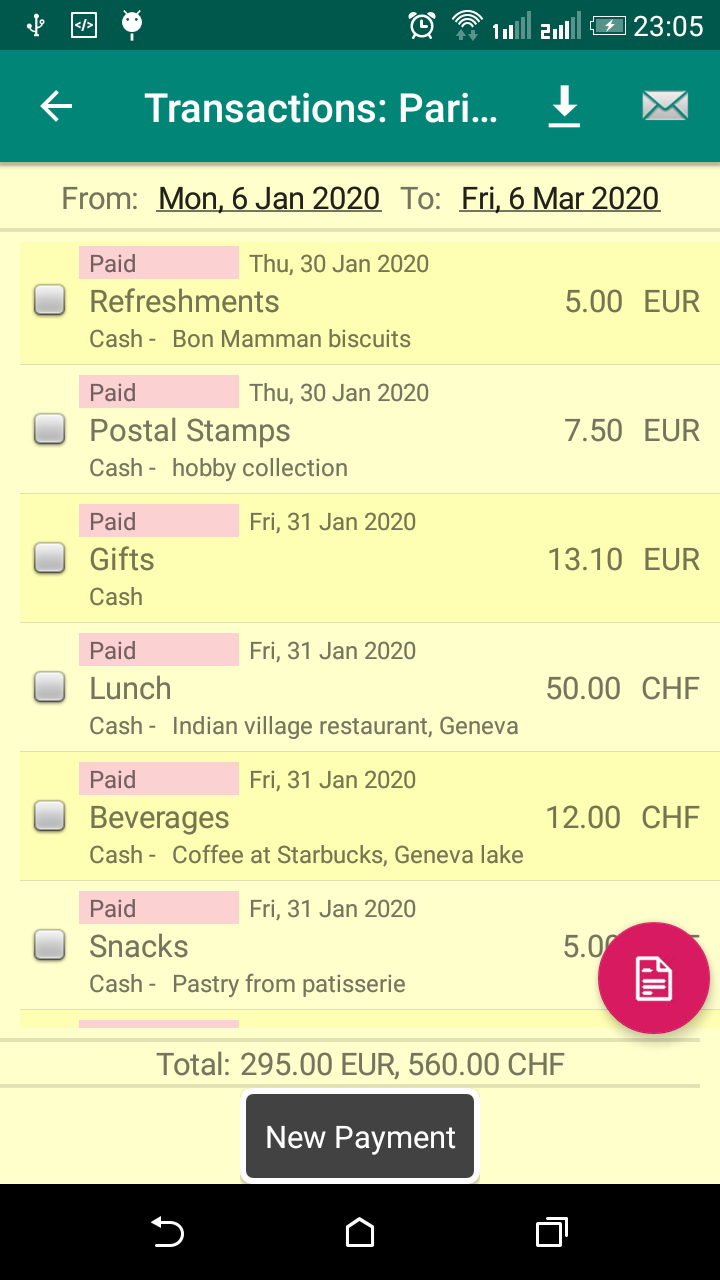Open the recent apps overview button
Image resolution: width=720 pixels, height=1280 pixels.
click(549, 1233)
